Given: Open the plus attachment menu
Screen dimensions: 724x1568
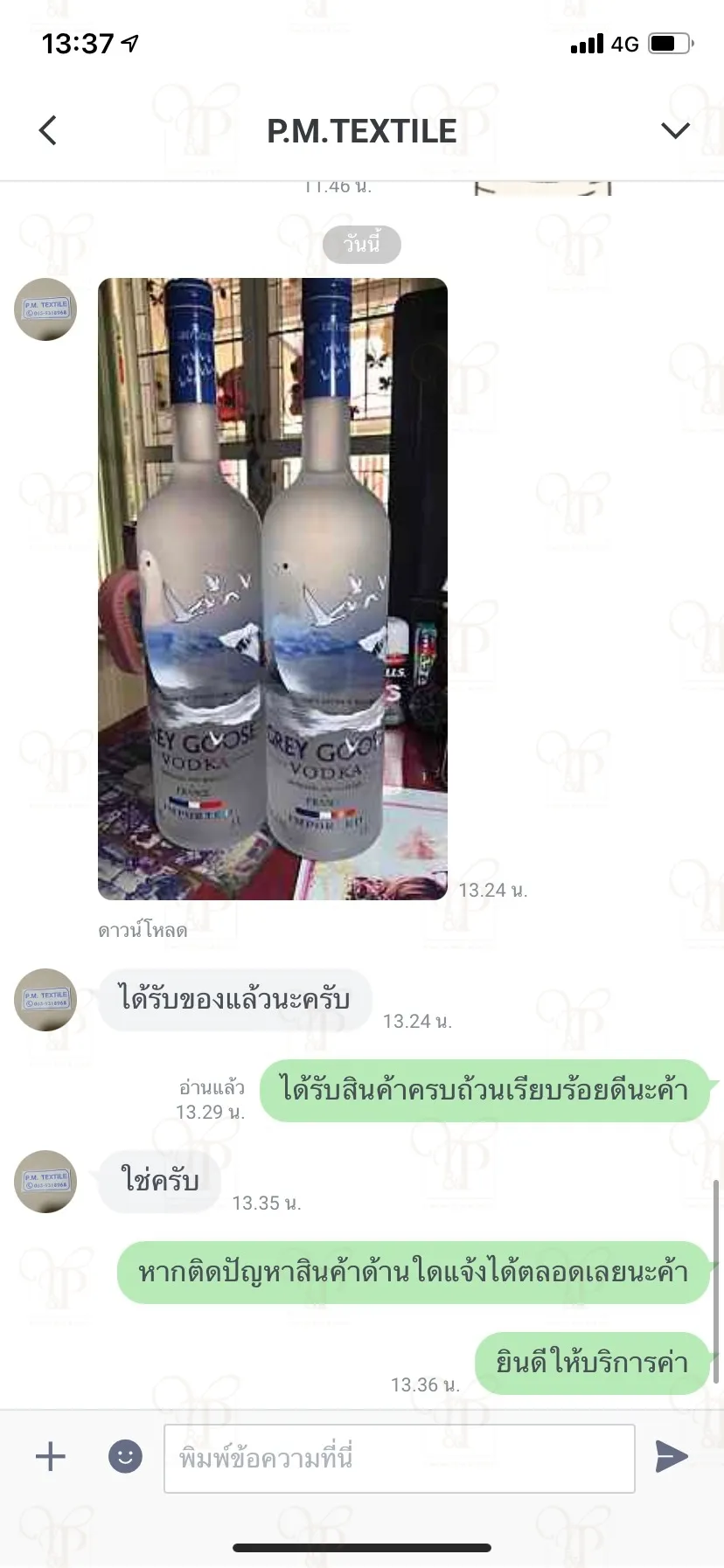Looking at the screenshot, I should point(51,1456).
